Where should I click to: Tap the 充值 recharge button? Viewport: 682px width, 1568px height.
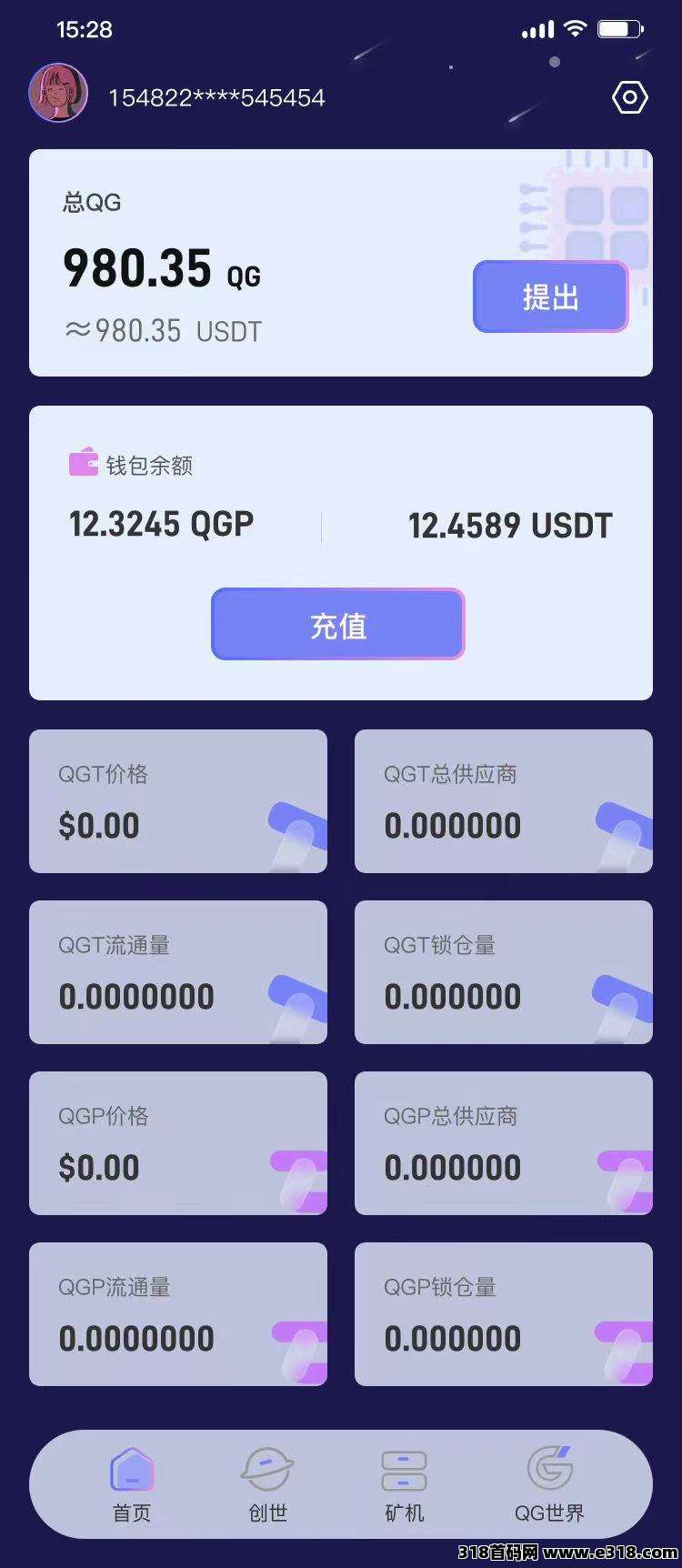tap(337, 624)
